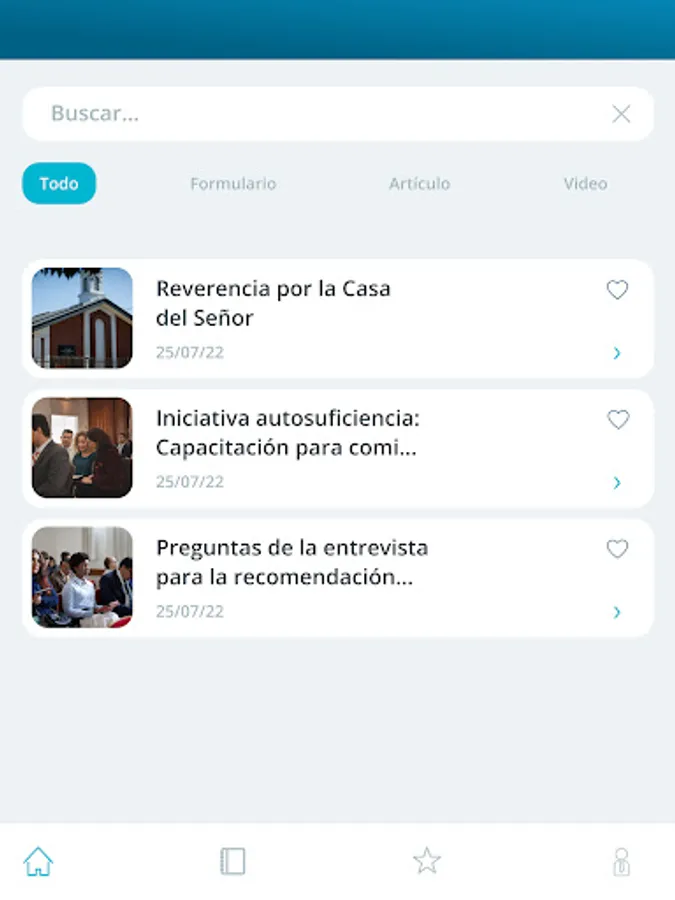Open the notebook tab in bottom bar
The width and height of the screenshot is (675, 900).
coord(232,861)
